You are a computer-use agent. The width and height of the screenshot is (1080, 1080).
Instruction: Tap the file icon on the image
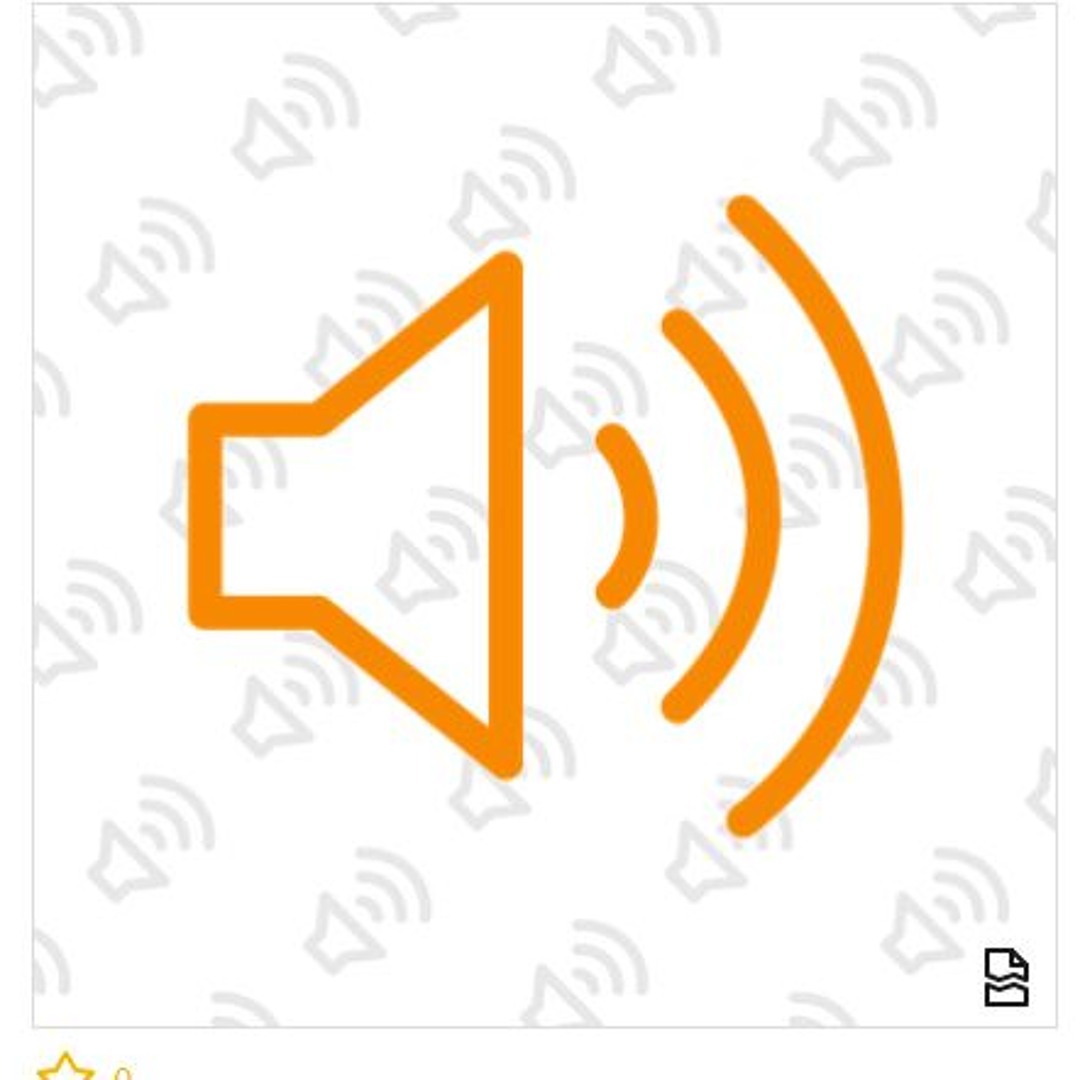tap(1005, 977)
